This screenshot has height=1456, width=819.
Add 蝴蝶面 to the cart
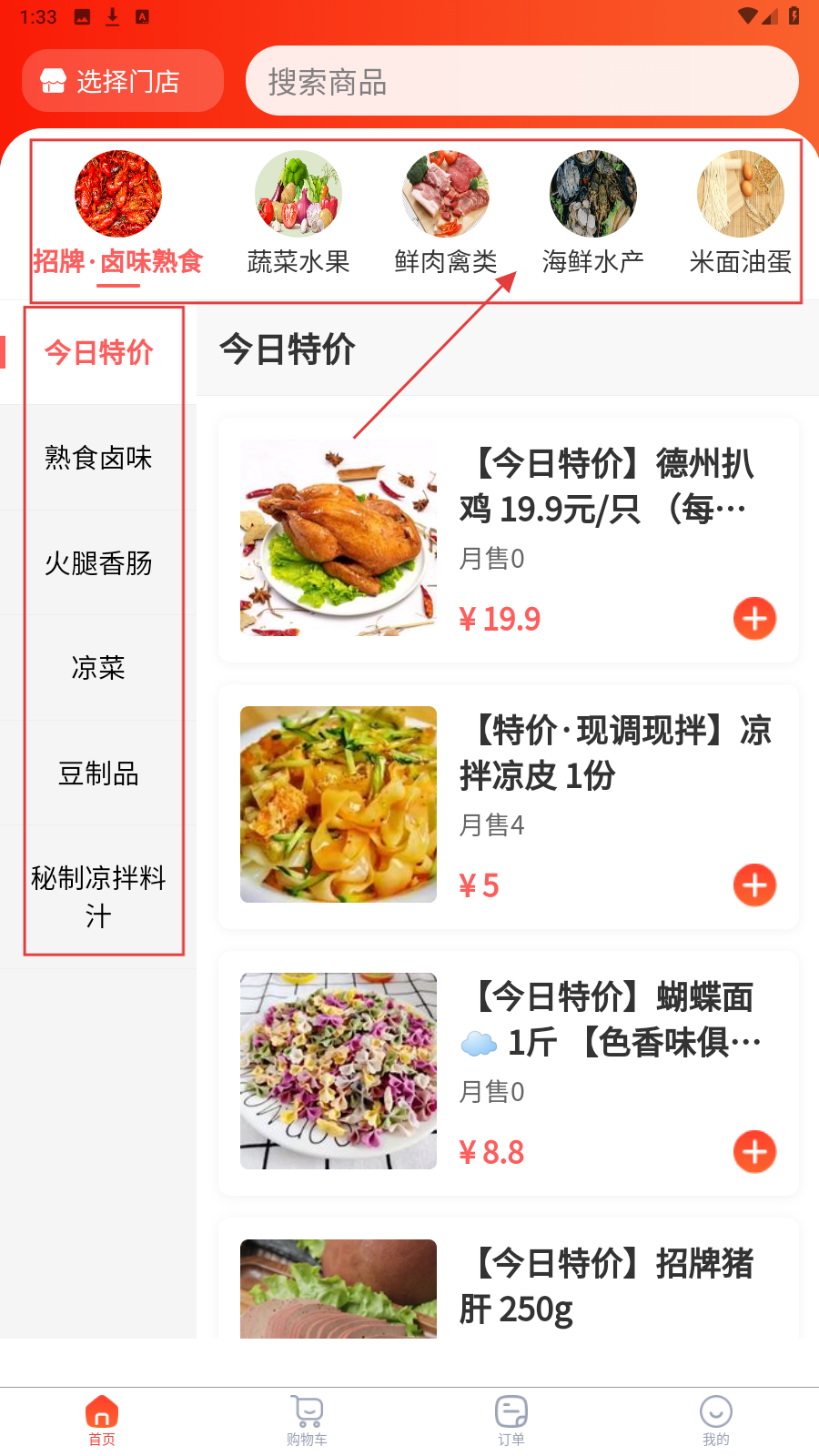point(754,1152)
